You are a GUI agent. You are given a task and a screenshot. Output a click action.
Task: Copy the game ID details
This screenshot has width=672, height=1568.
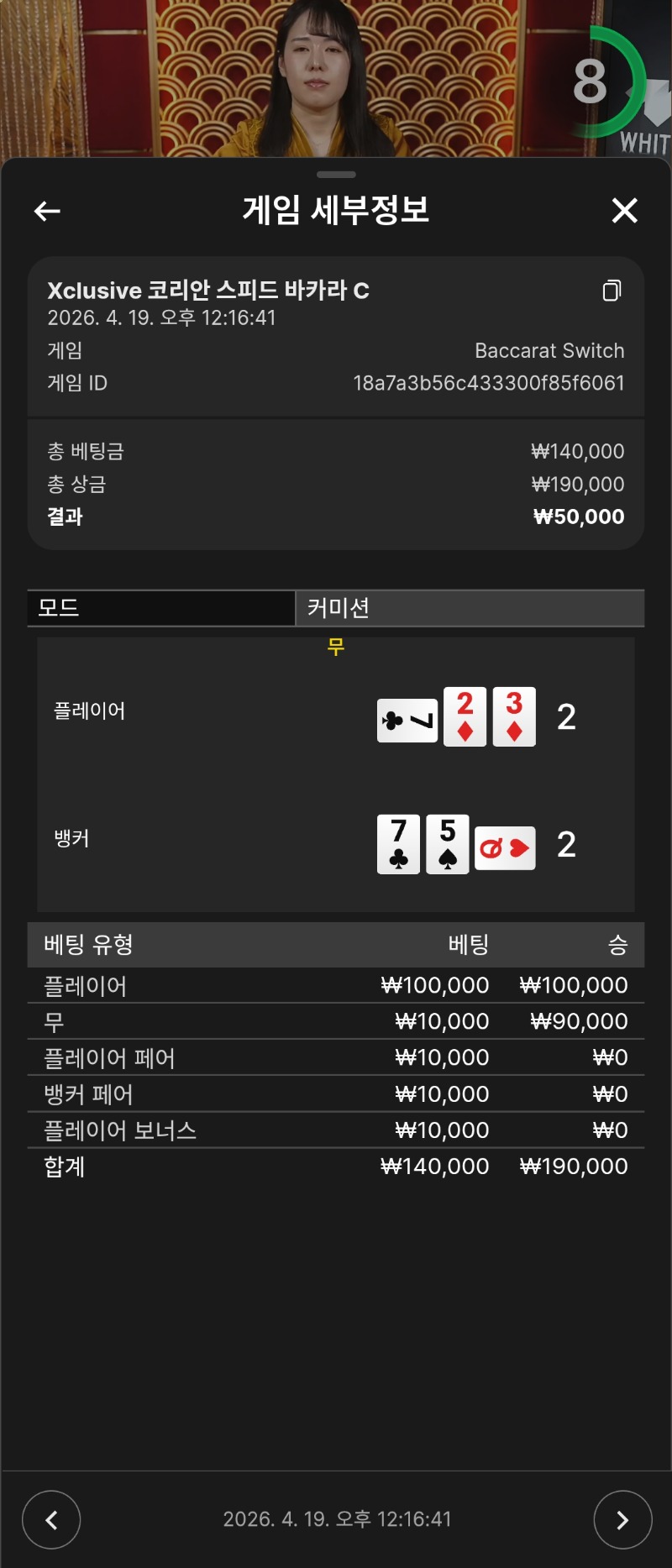(612, 291)
